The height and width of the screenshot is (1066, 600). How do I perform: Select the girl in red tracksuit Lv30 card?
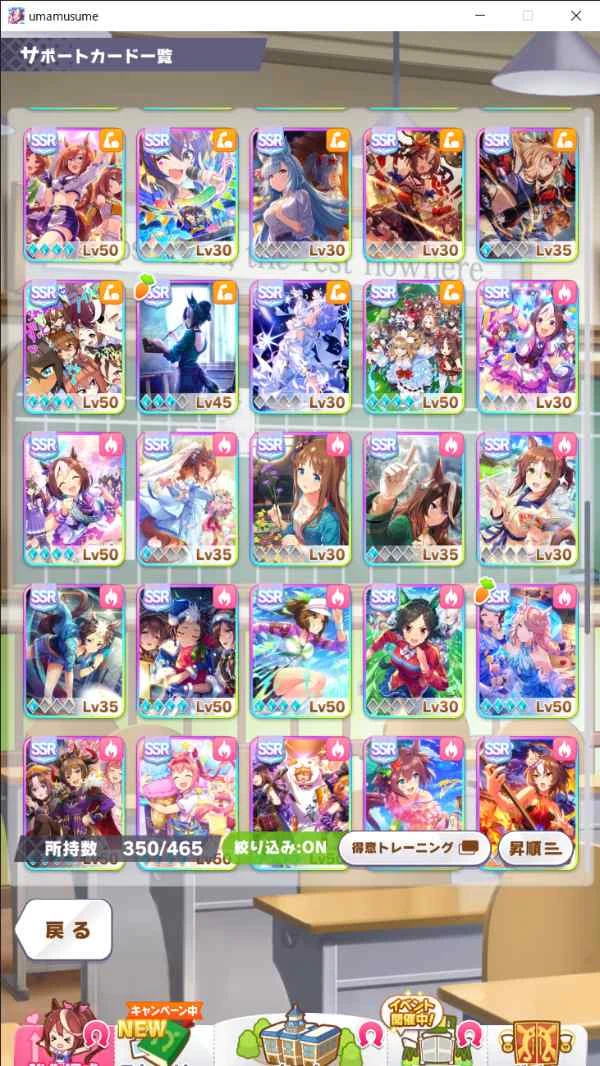(x=414, y=651)
